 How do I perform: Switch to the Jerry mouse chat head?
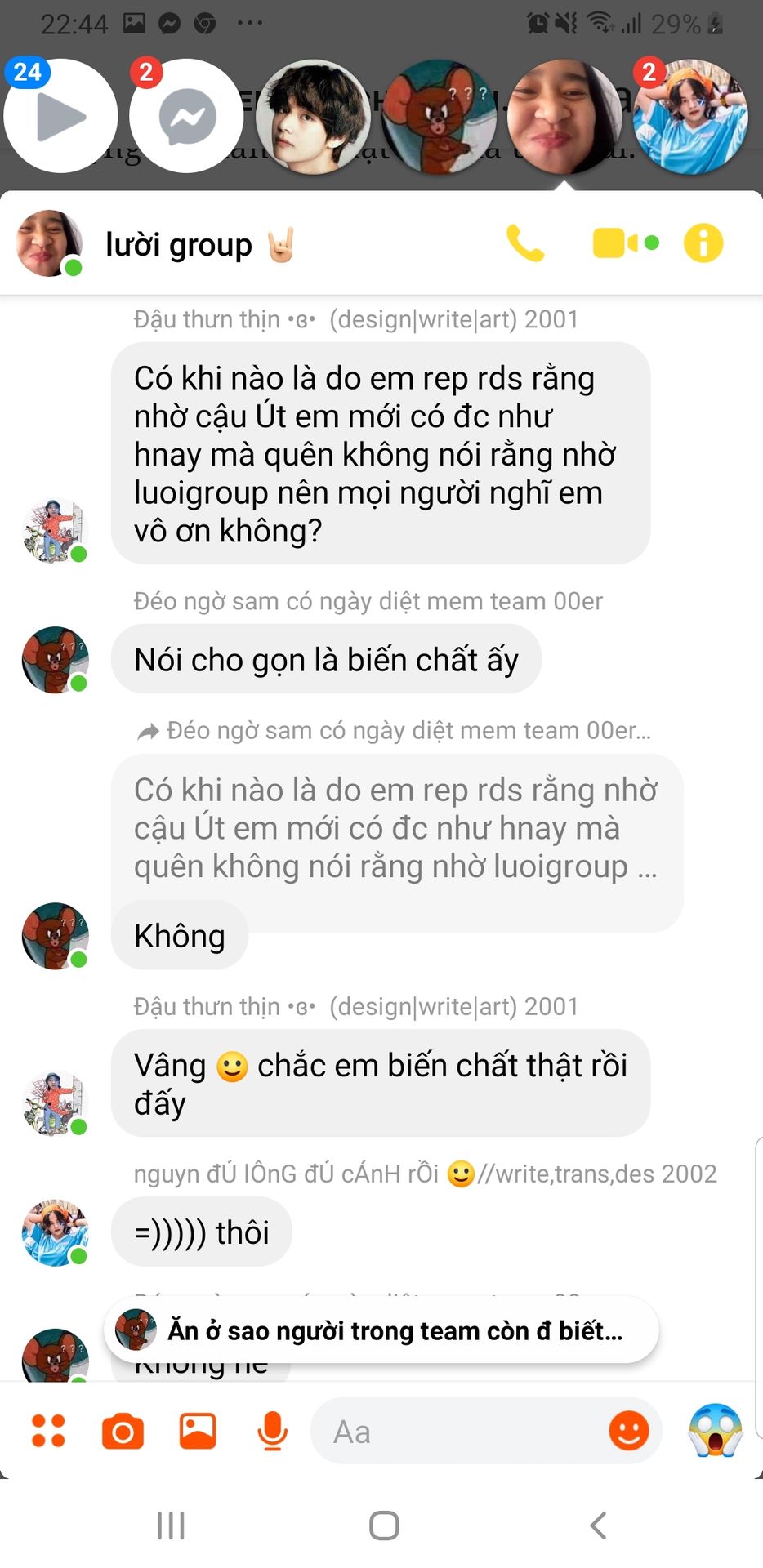pos(439,117)
